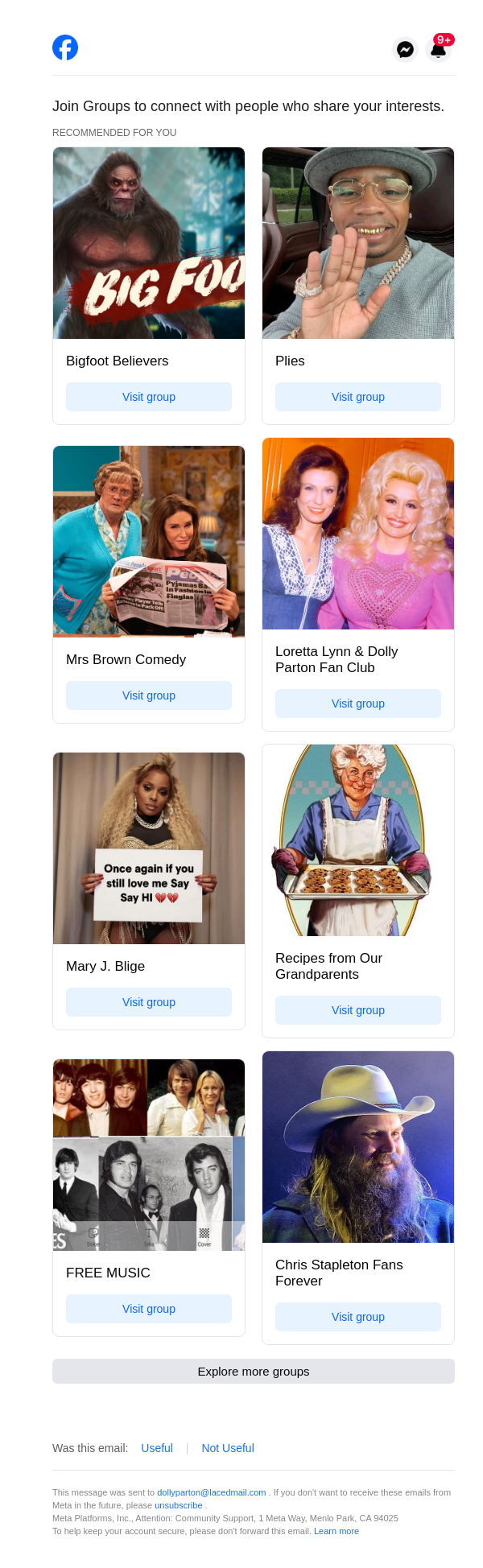This screenshot has width=483, height=1568.
Task: Visit the FREE MUSIC group
Action: tap(149, 1309)
